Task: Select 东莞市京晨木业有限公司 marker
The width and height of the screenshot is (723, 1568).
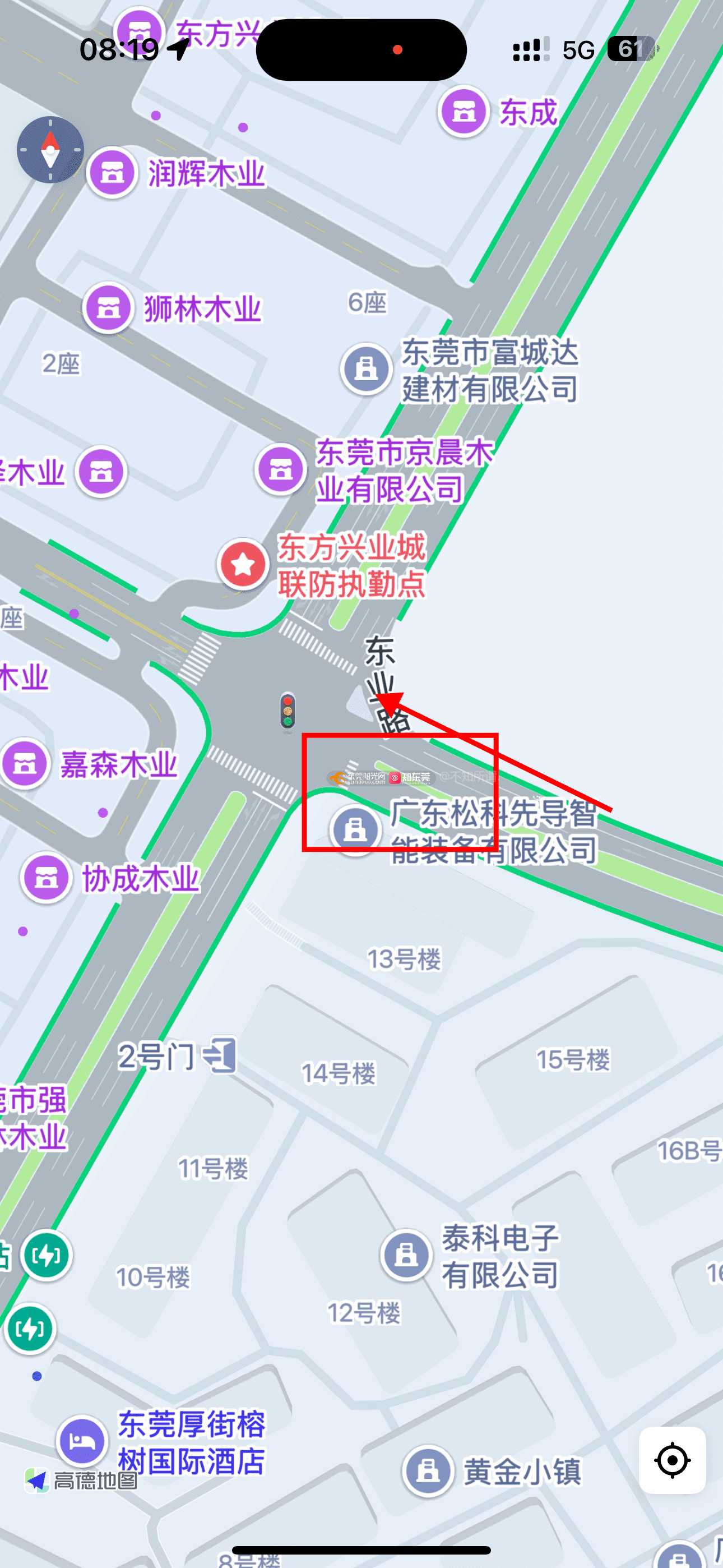Action: pyautogui.click(x=281, y=469)
